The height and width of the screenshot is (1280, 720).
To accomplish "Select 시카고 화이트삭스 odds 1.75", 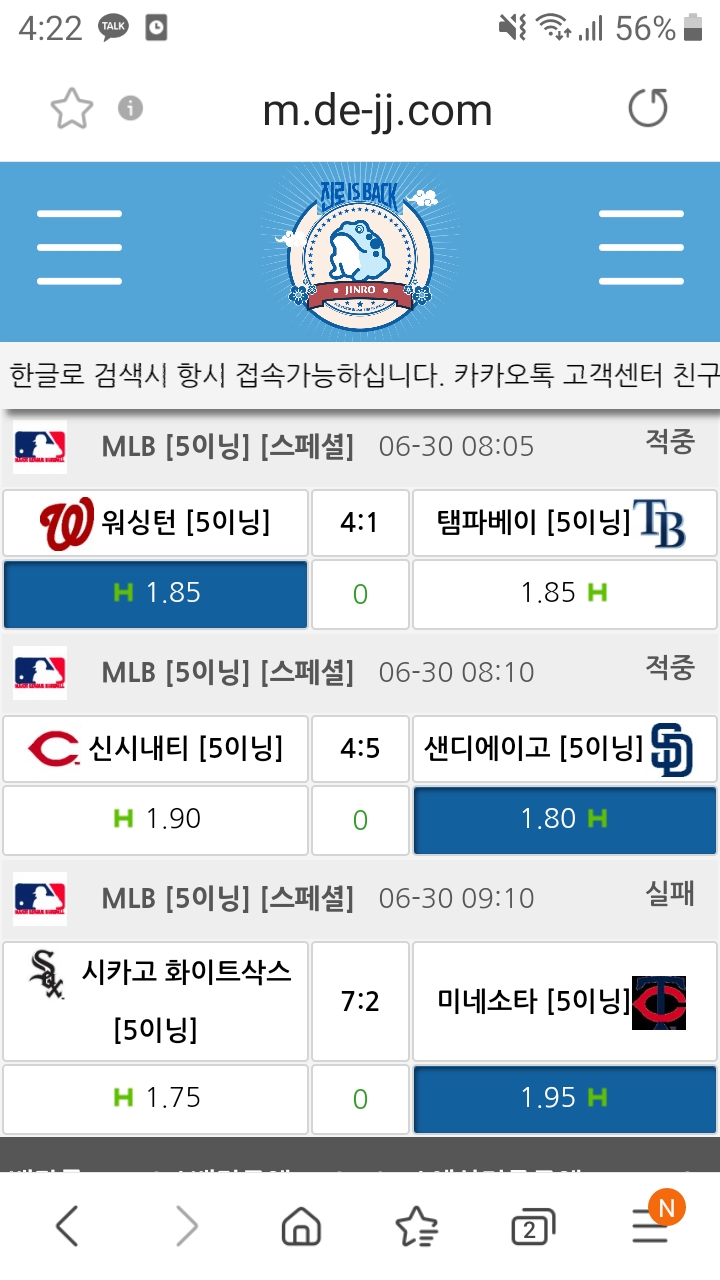I will pos(155,1098).
